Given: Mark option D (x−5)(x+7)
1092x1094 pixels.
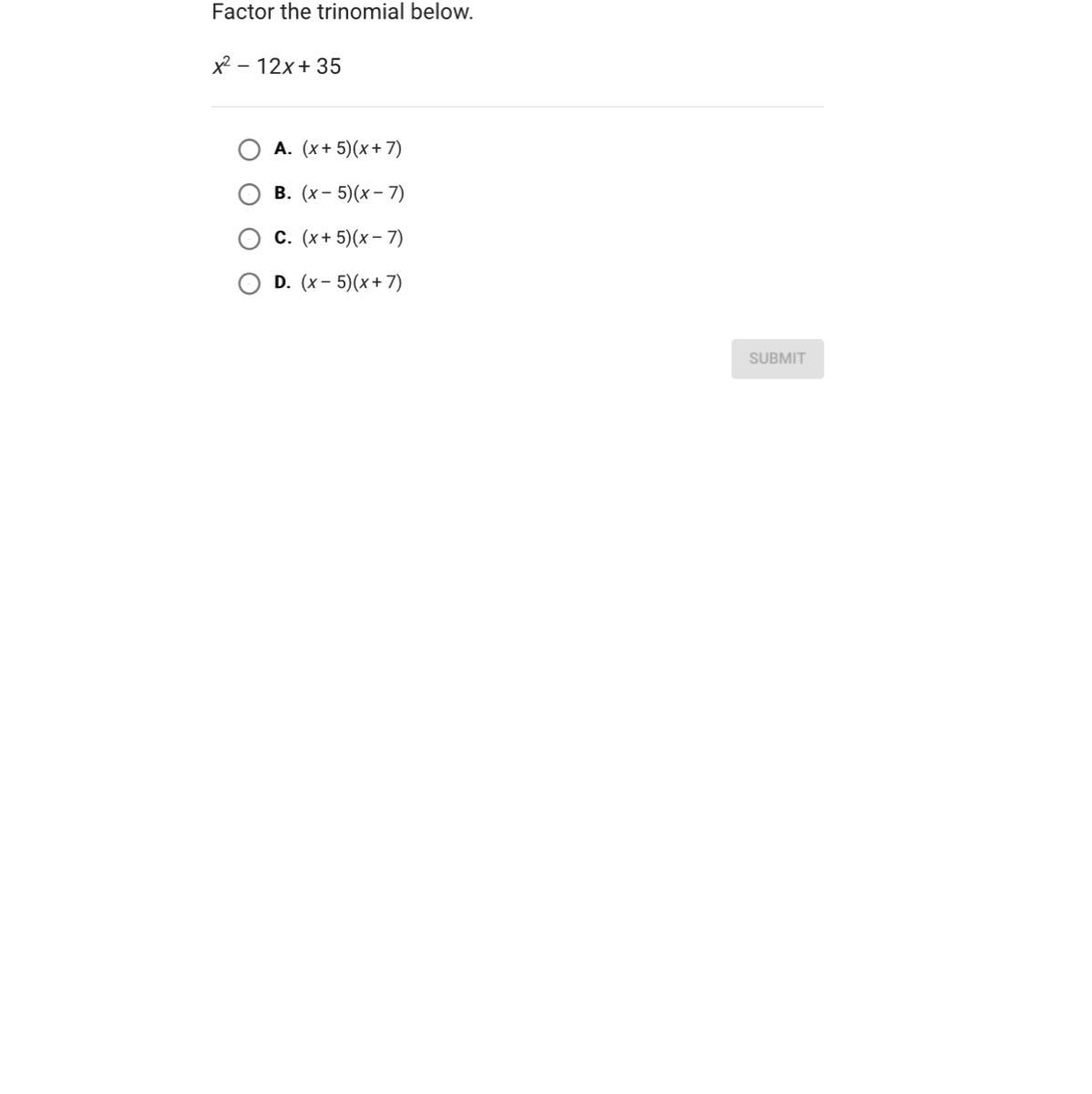Looking at the screenshot, I should click(249, 284).
